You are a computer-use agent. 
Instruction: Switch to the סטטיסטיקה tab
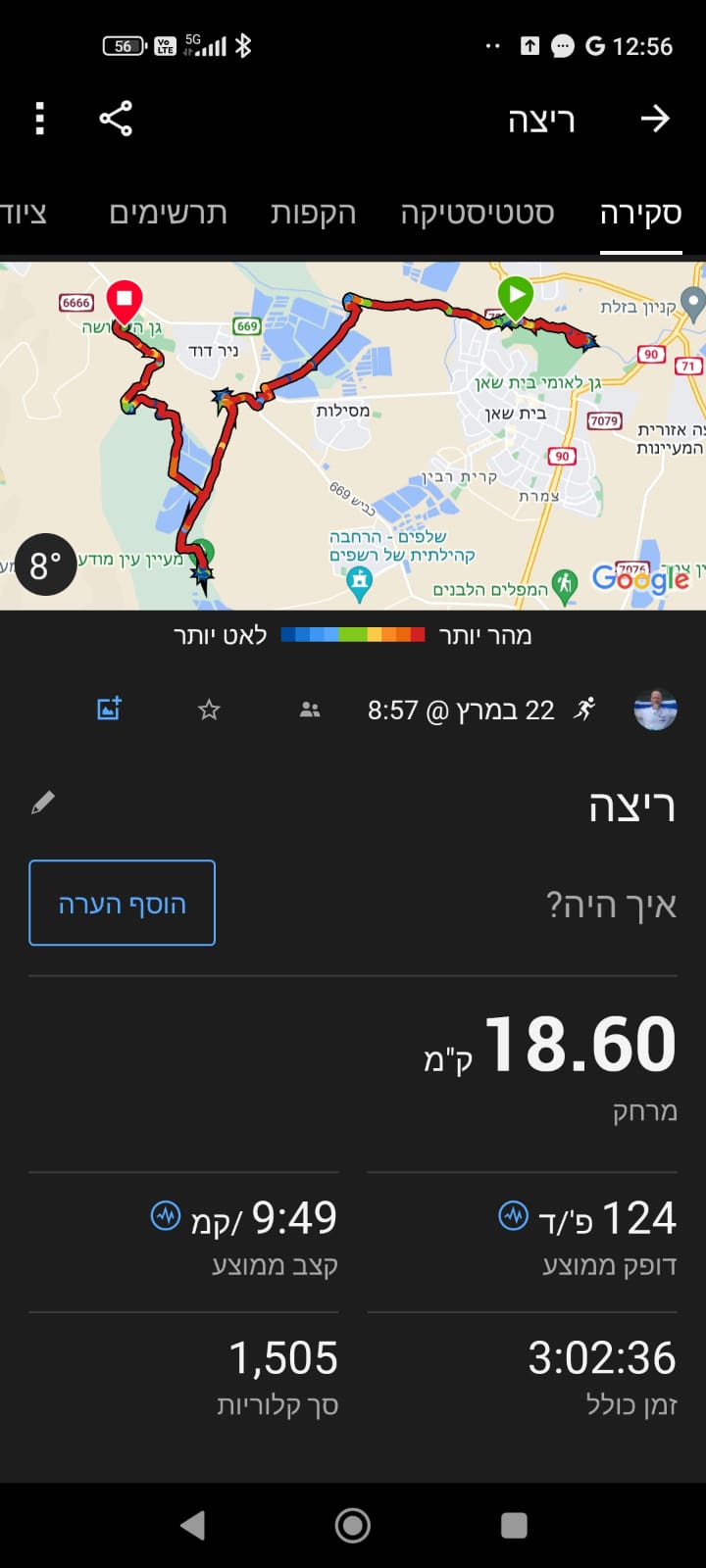(x=477, y=214)
